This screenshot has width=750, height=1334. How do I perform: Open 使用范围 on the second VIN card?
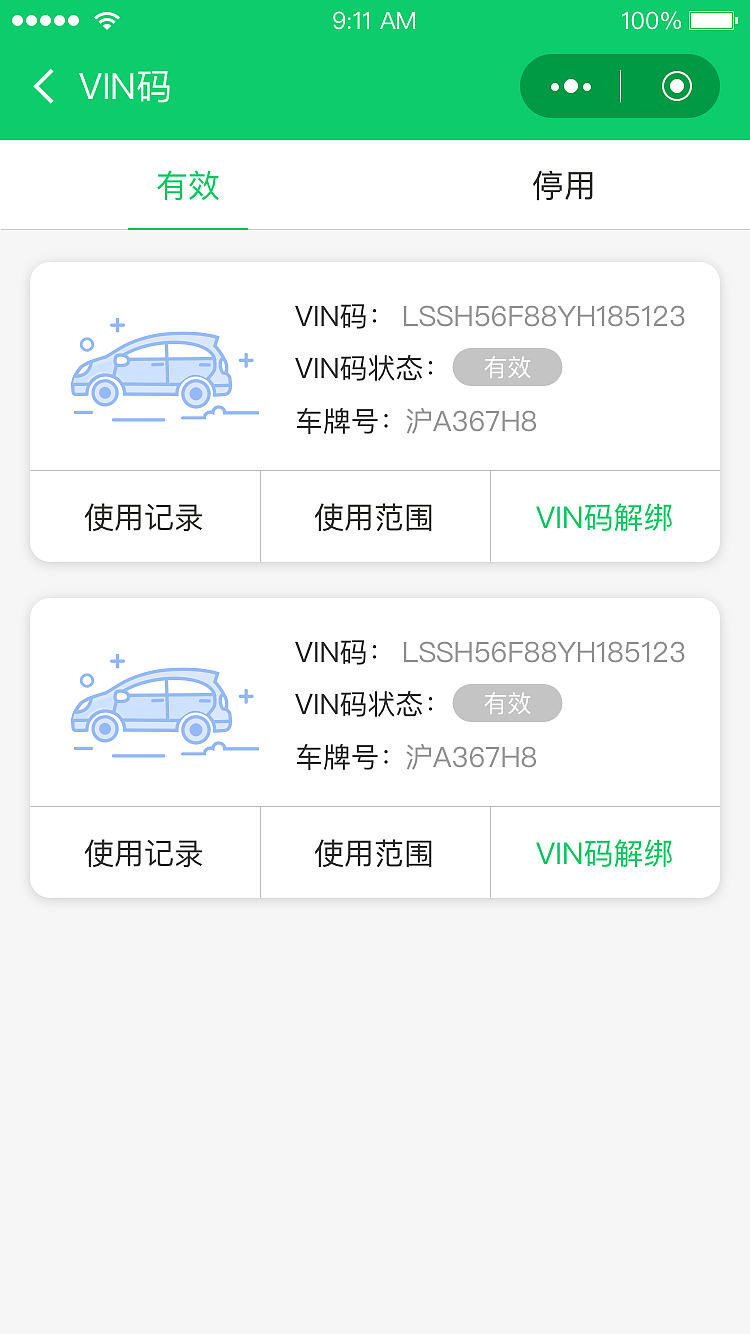[375, 853]
